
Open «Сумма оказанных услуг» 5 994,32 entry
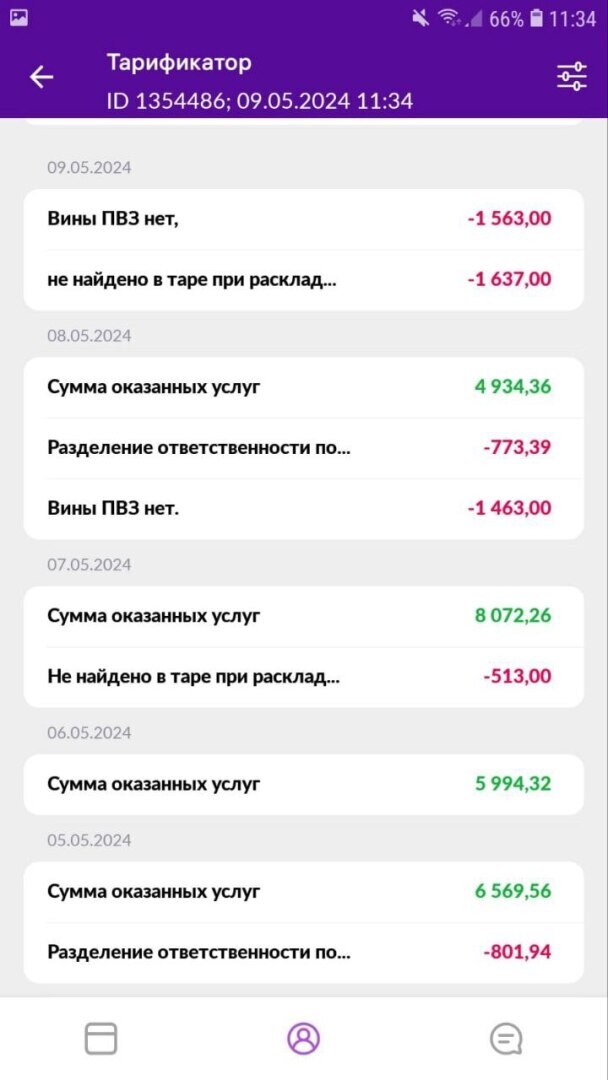coord(303,784)
